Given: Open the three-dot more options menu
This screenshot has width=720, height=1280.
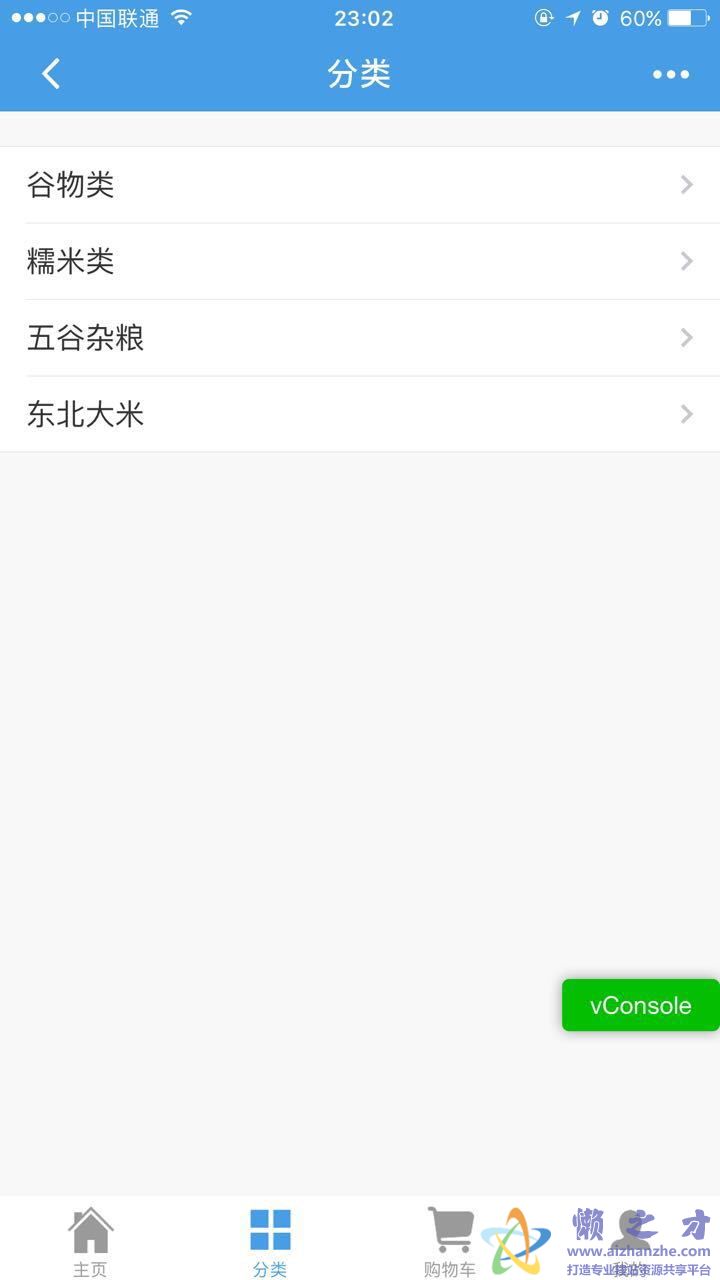Looking at the screenshot, I should pyautogui.click(x=671, y=73).
